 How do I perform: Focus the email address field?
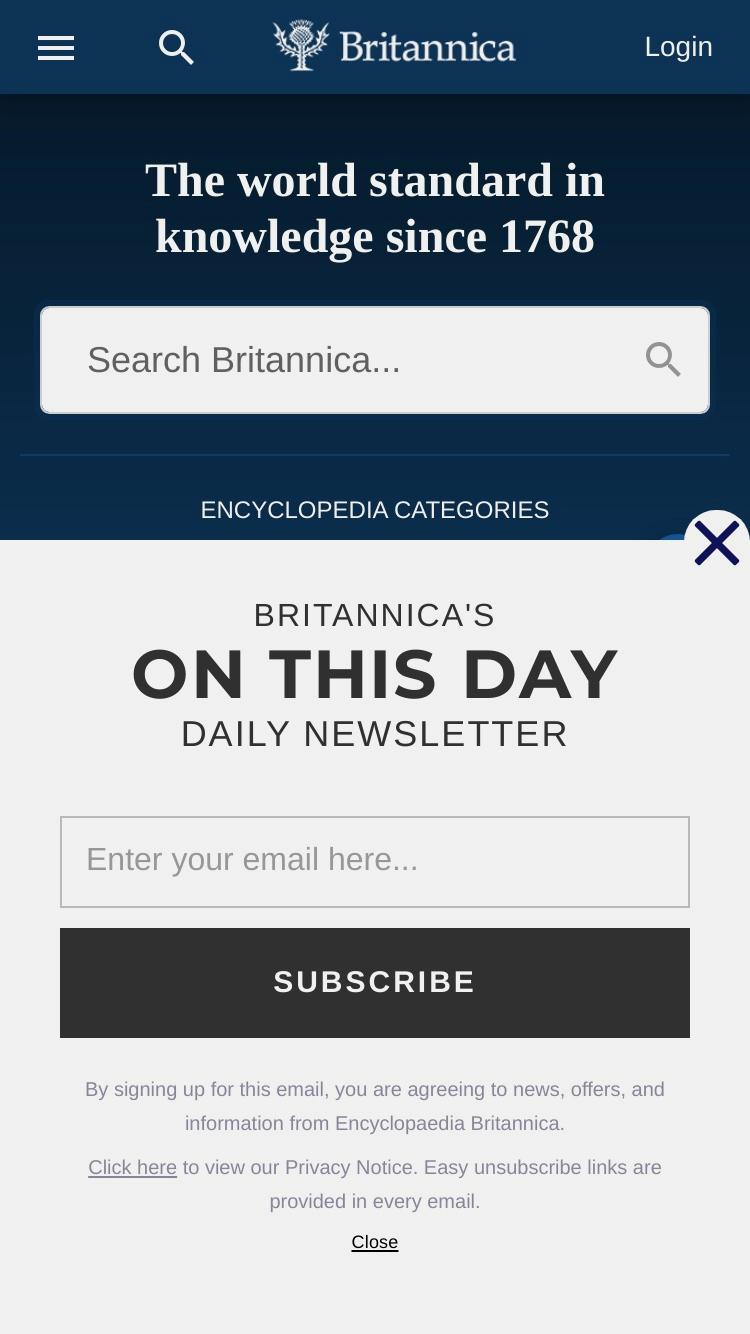tap(375, 862)
